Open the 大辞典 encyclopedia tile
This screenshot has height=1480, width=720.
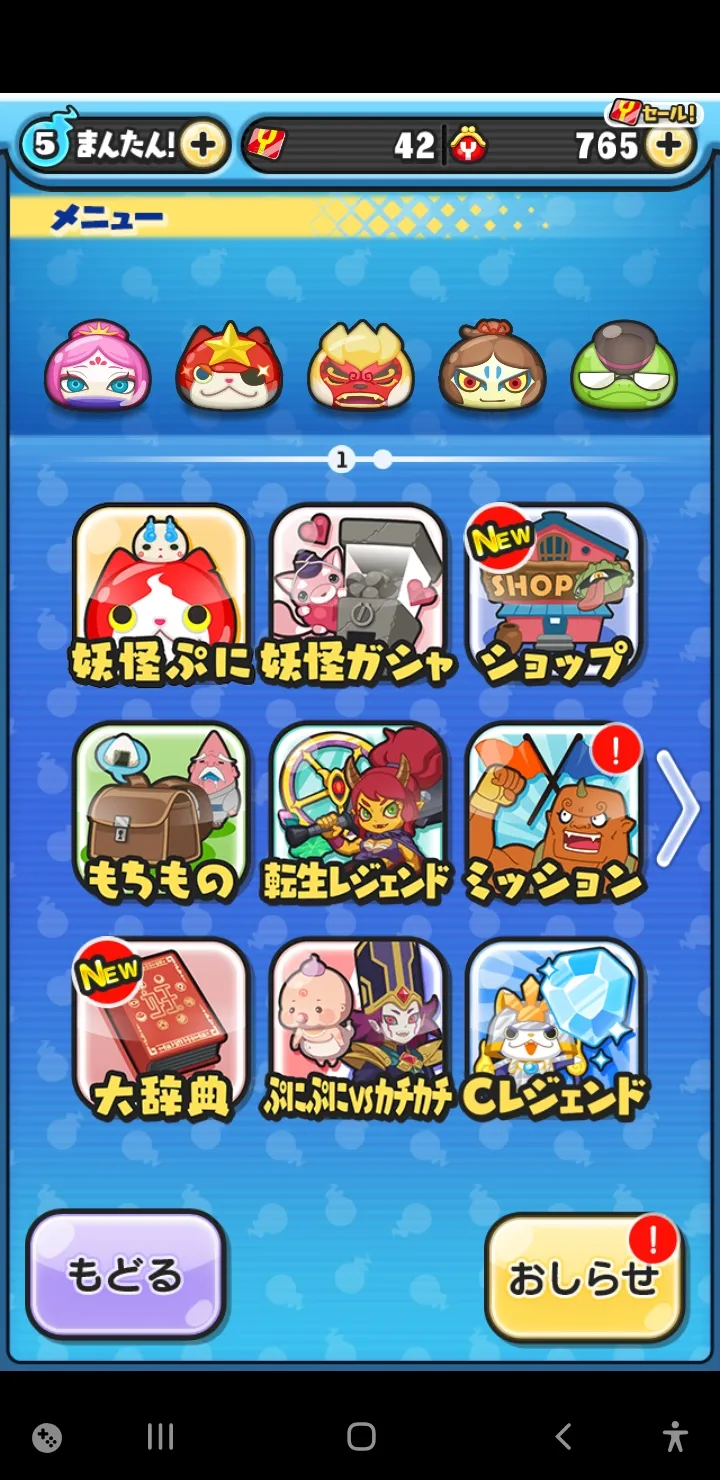click(x=160, y=1030)
